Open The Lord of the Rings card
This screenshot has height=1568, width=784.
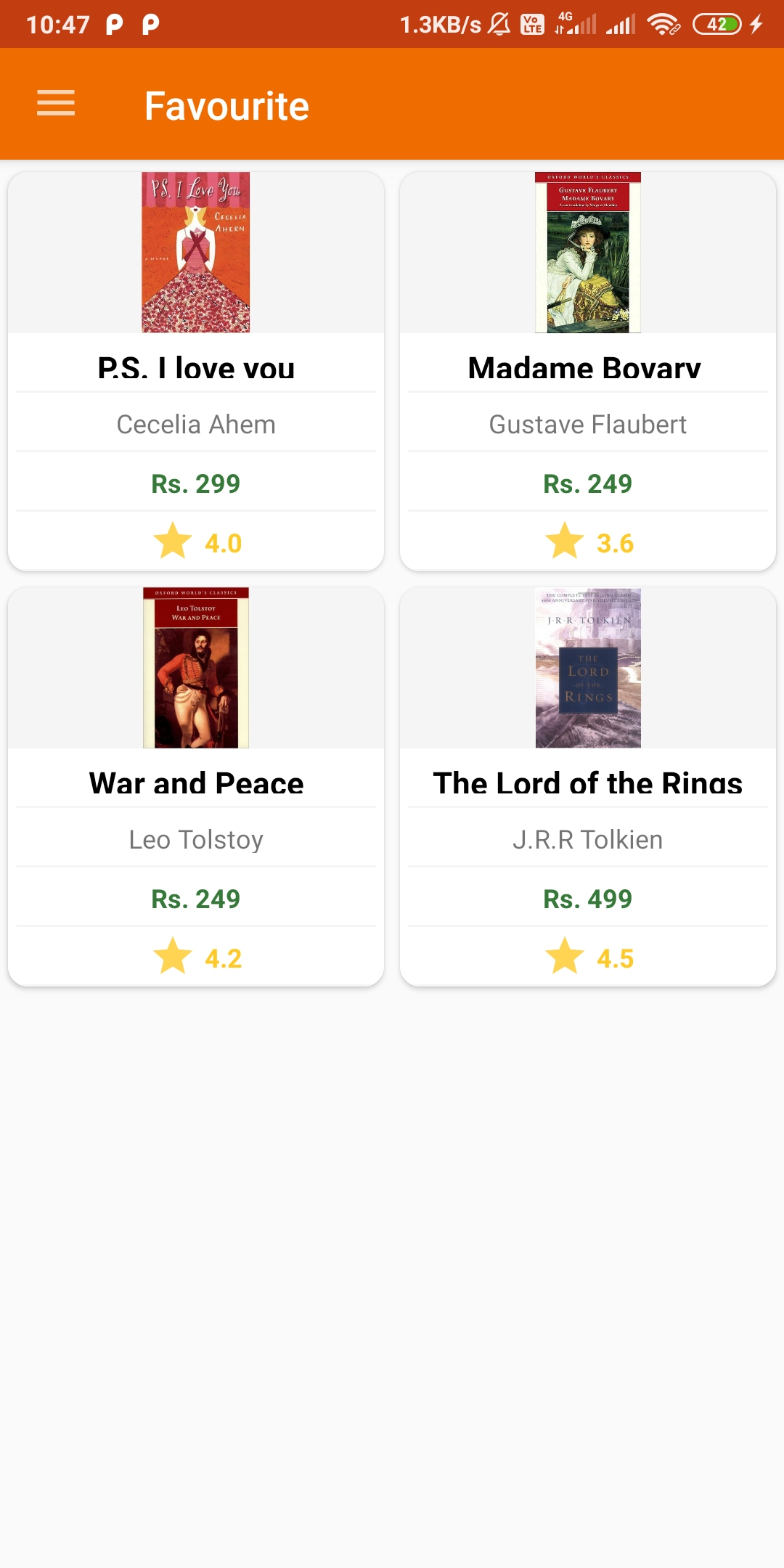[587, 786]
